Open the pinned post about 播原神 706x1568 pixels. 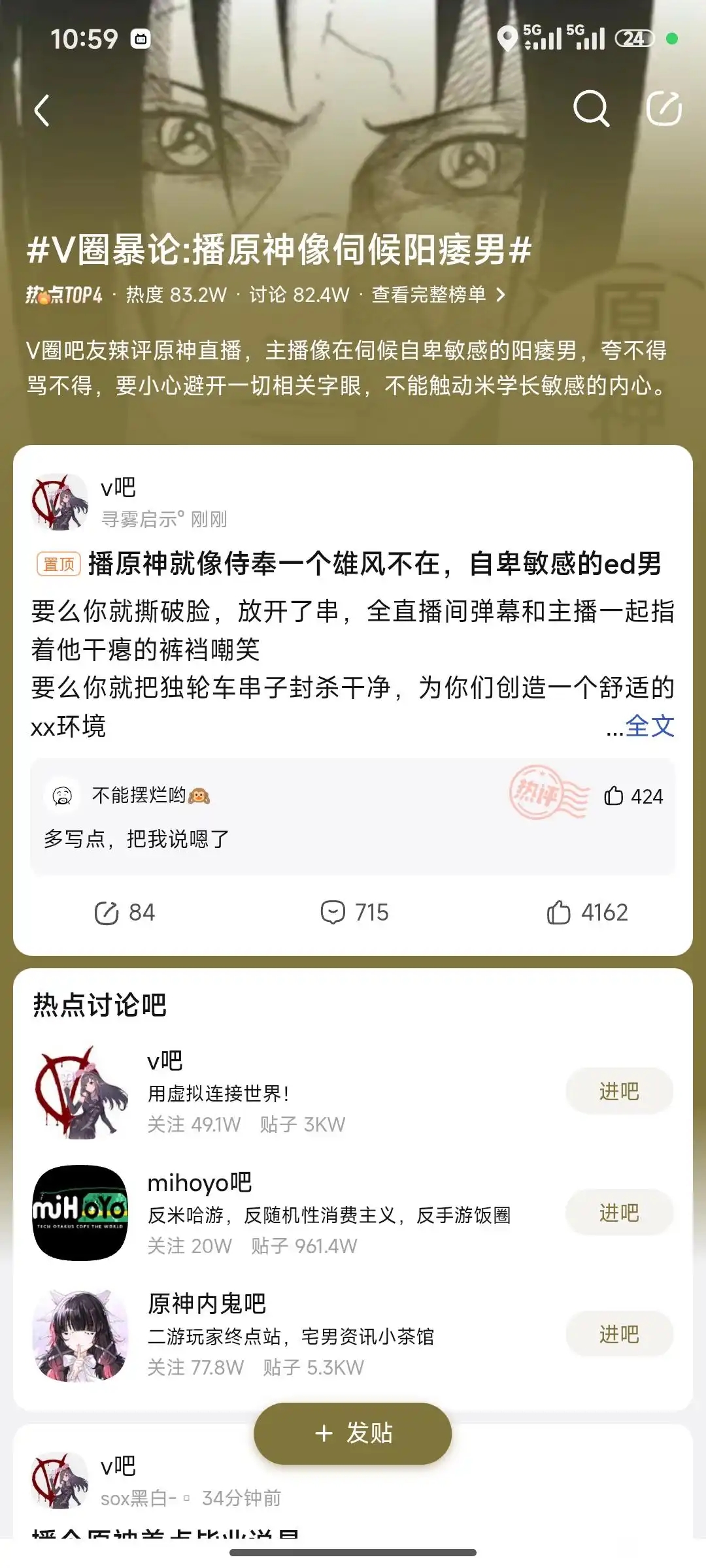click(375, 564)
